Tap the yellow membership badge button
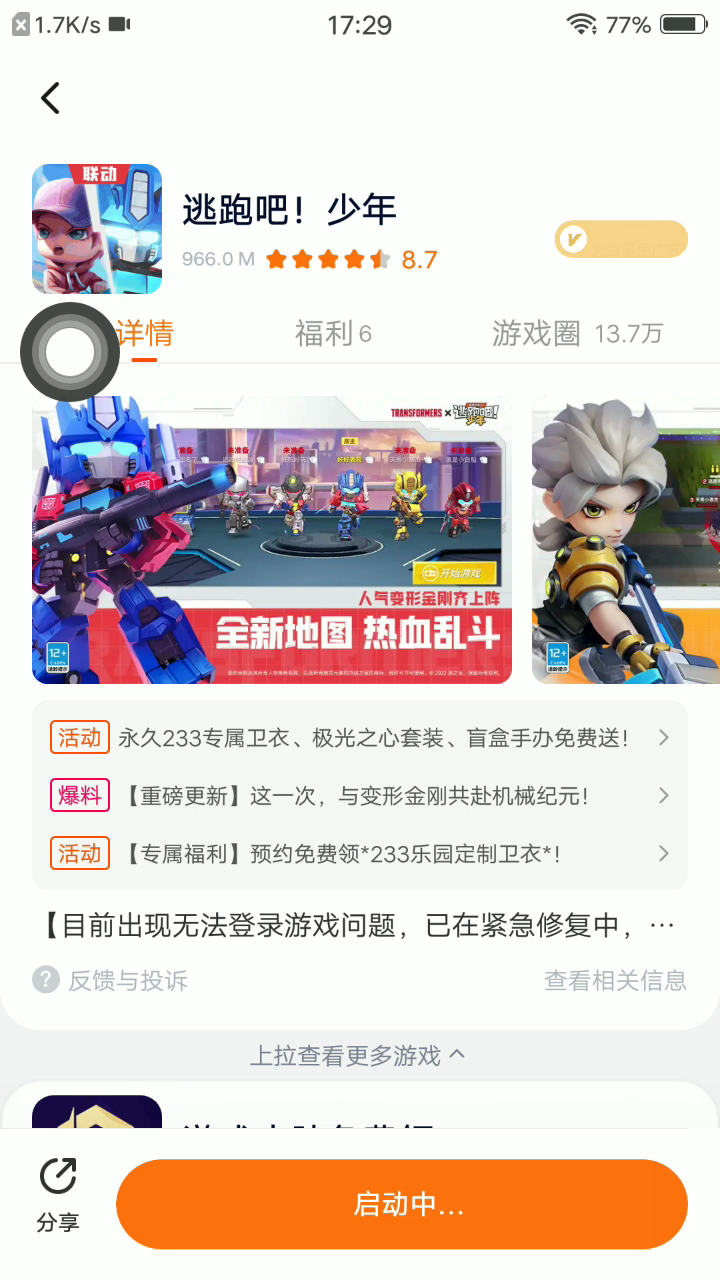 point(621,239)
